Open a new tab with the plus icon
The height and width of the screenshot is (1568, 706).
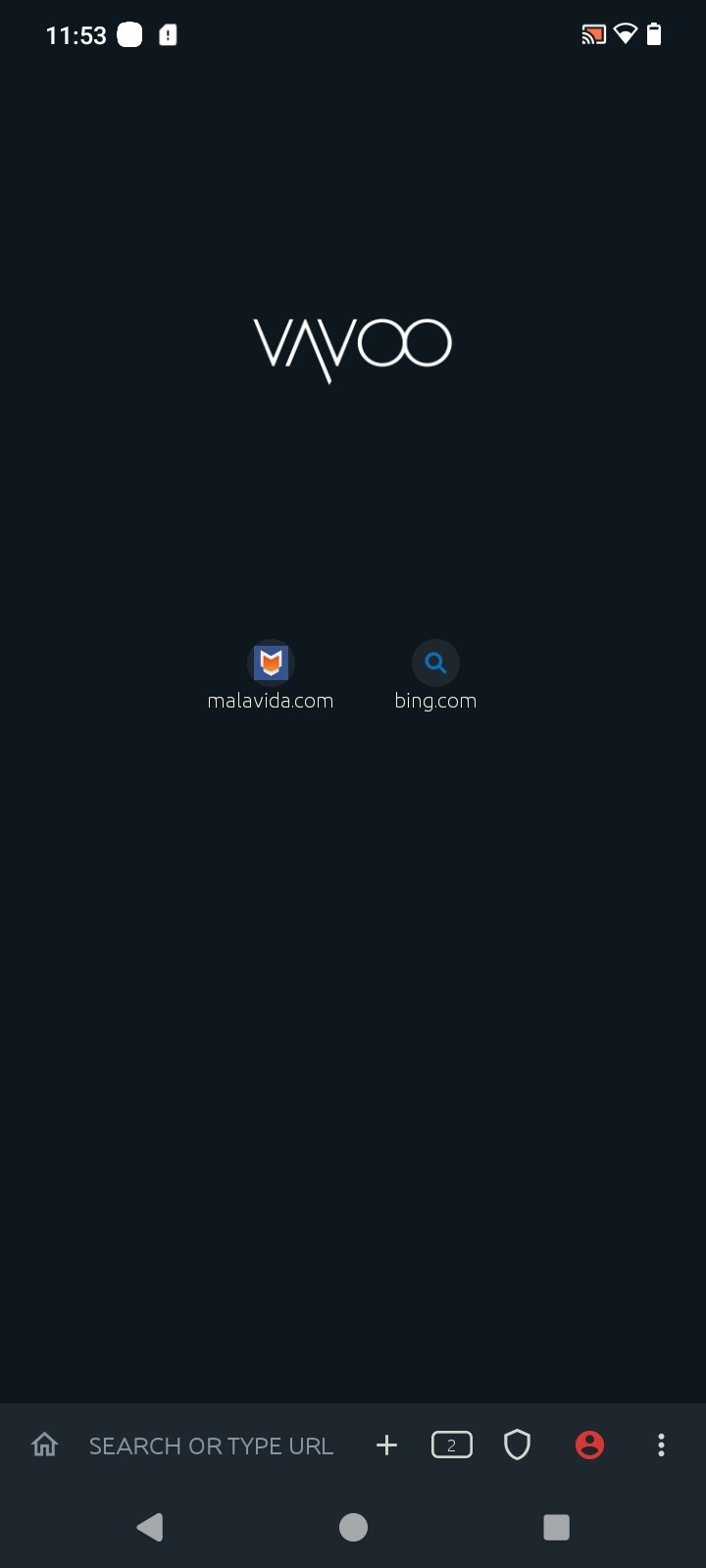coord(386,1445)
